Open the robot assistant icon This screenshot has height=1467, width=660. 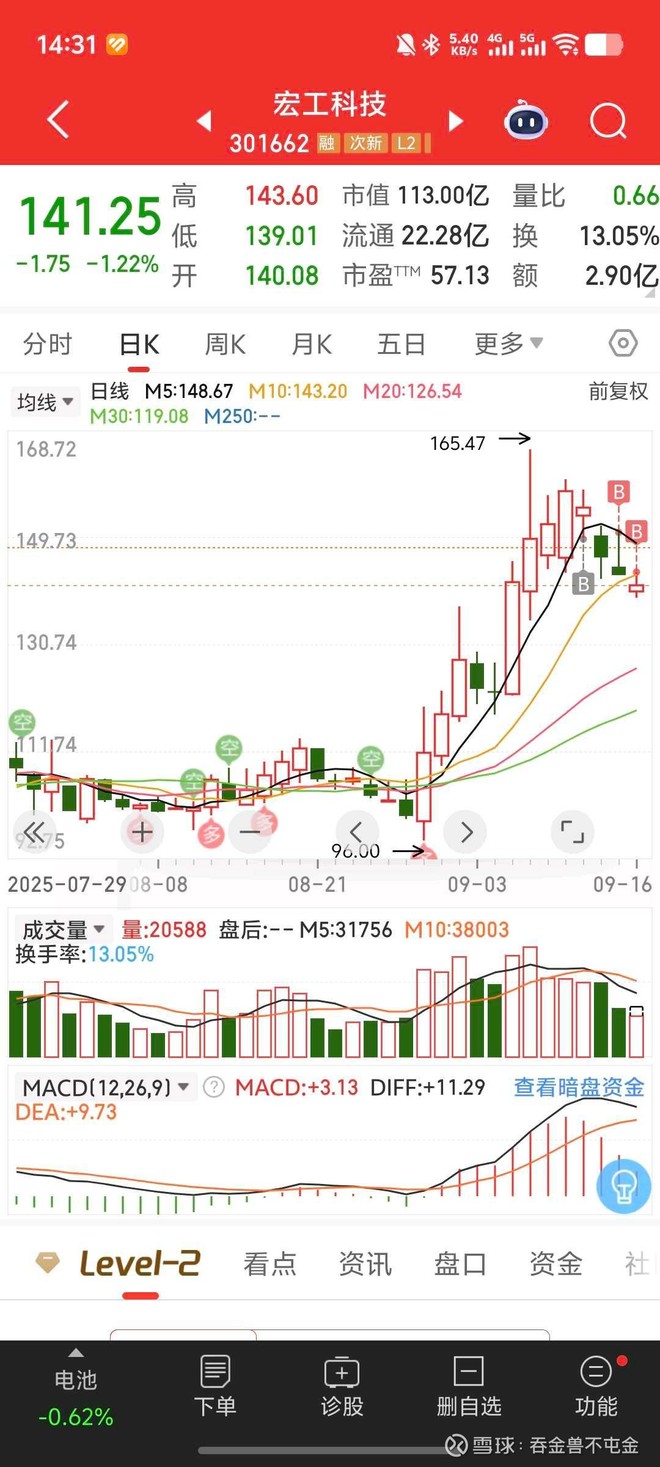tap(526, 122)
